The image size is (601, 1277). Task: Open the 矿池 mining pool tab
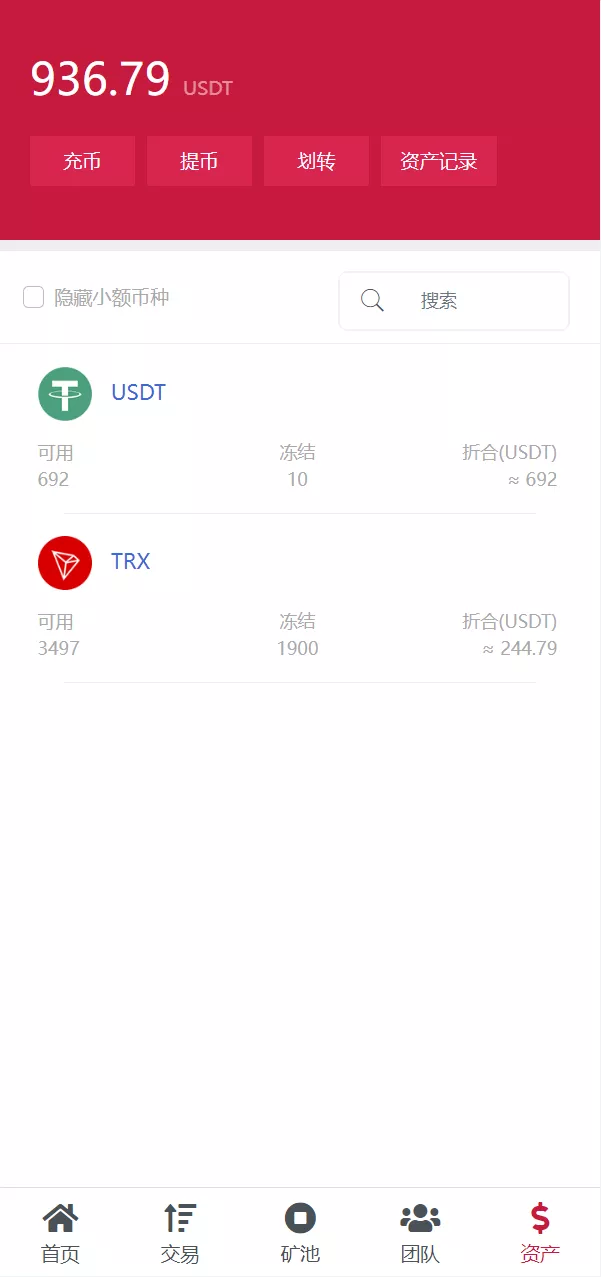300,1233
